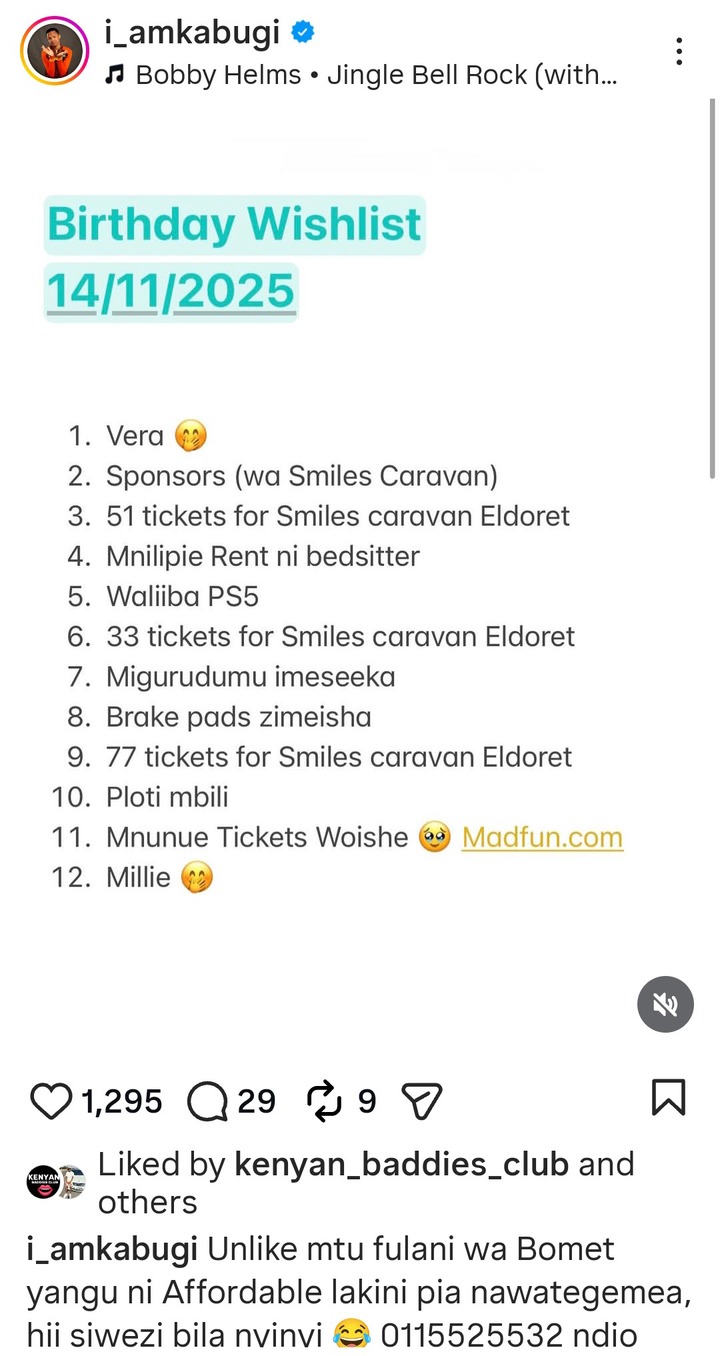
Task: Open the post's three-dot overflow menu
Action: (x=679, y=51)
